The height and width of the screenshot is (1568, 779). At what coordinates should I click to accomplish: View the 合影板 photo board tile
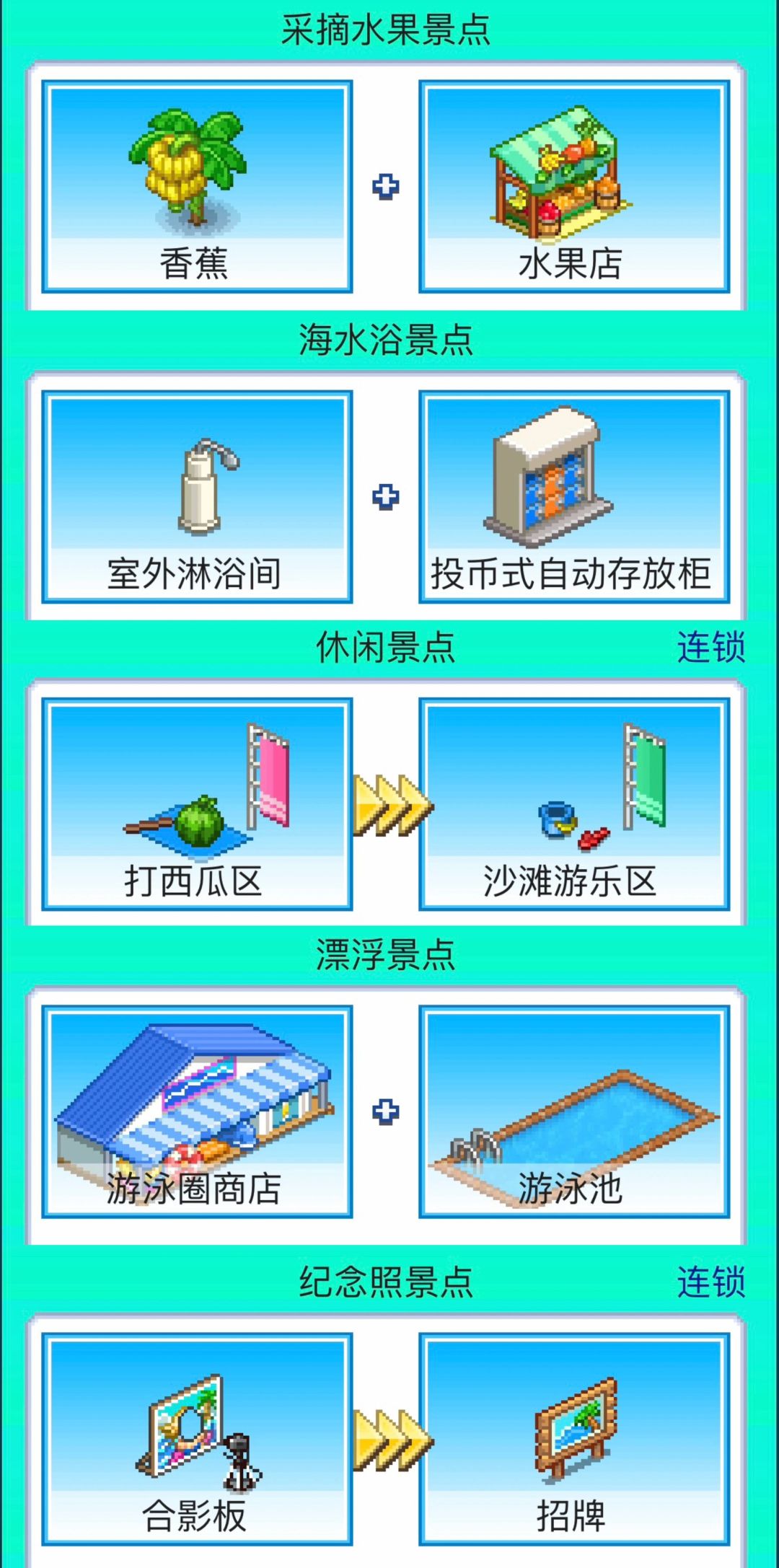[197, 1439]
